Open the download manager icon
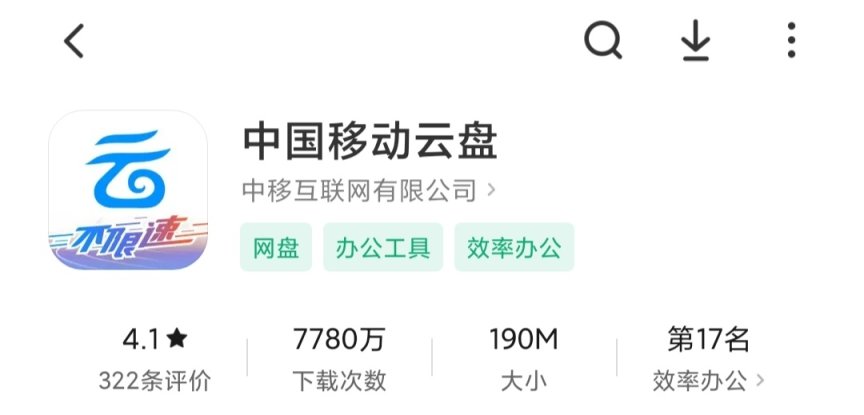Screen dimensions: 864x415 [695, 41]
